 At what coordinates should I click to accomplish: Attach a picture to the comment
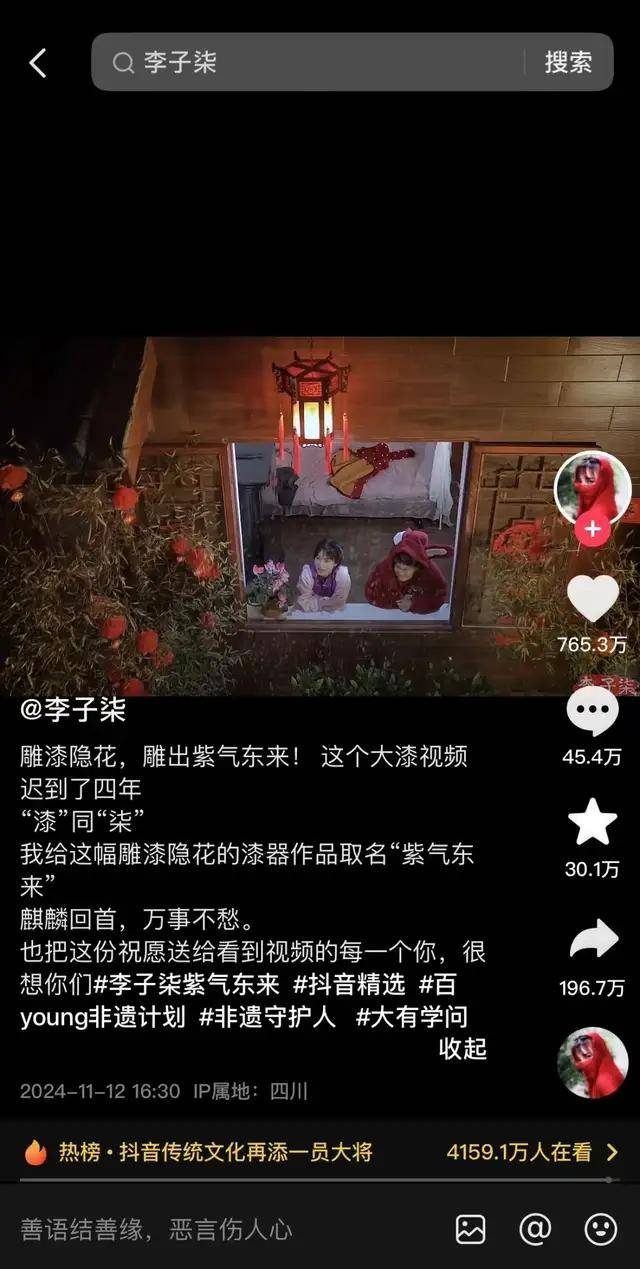tap(470, 1229)
